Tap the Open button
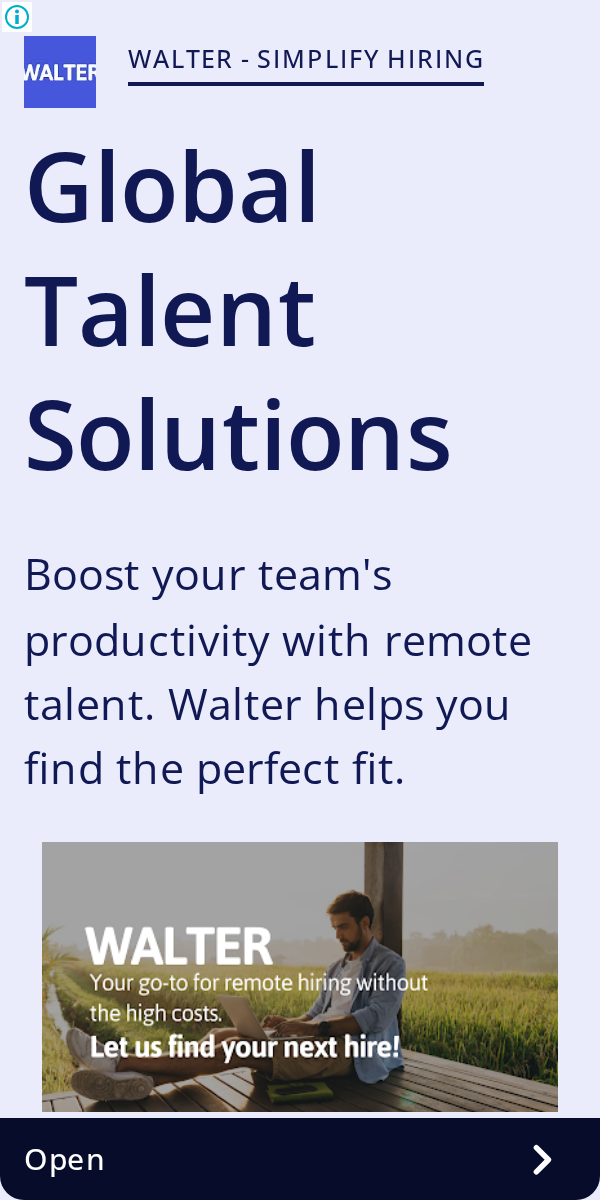600x1200 pixels. (299, 1159)
